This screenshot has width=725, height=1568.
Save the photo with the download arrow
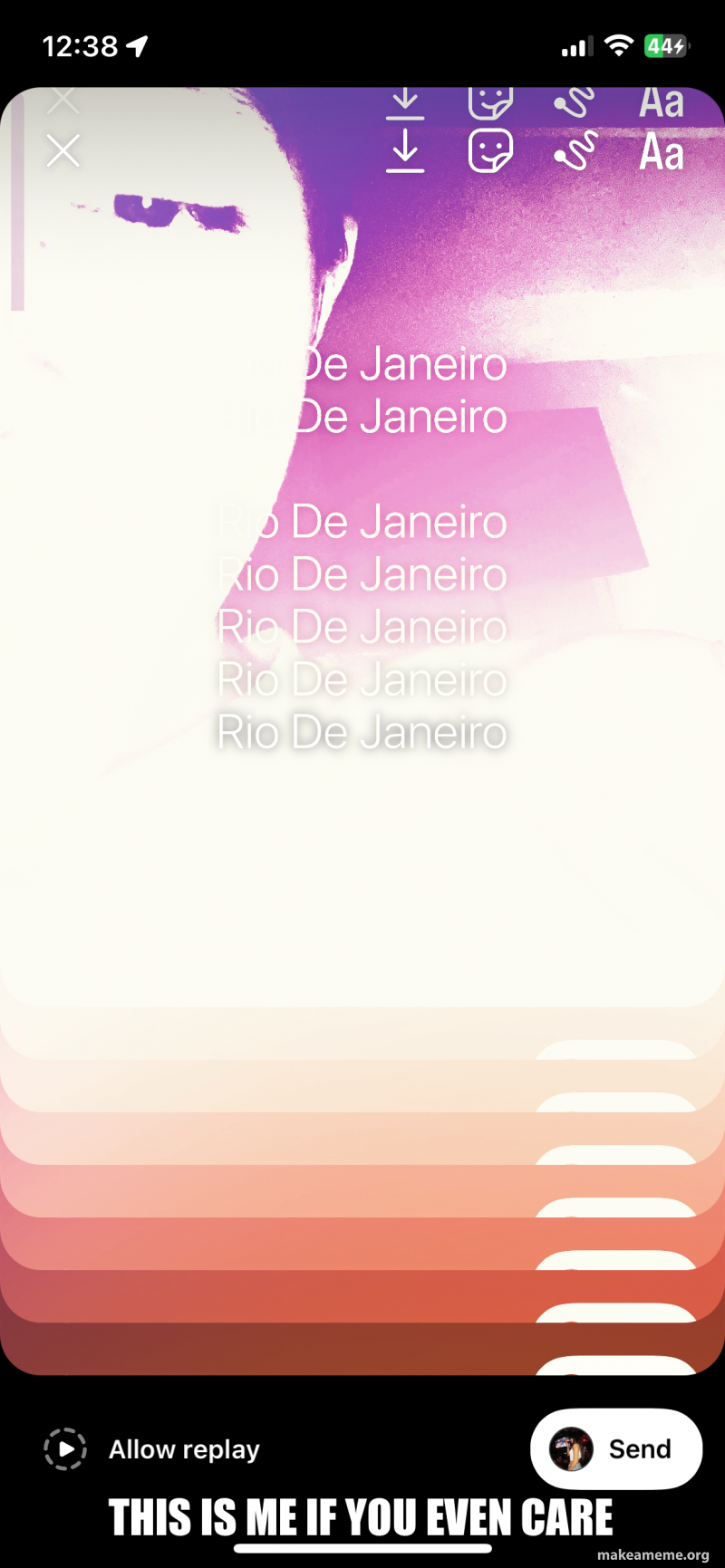tap(405, 150)
